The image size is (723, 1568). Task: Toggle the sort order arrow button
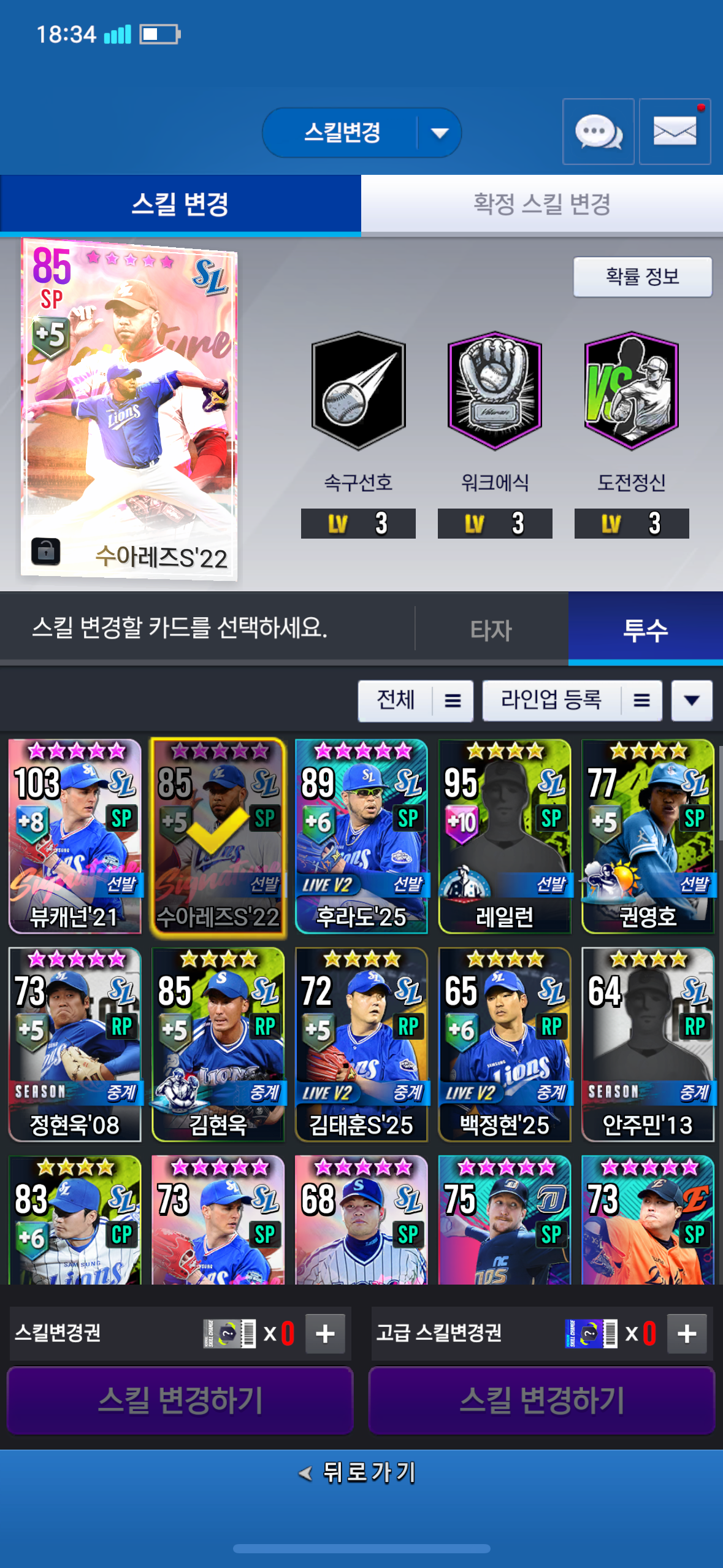[x=691, y=701]
